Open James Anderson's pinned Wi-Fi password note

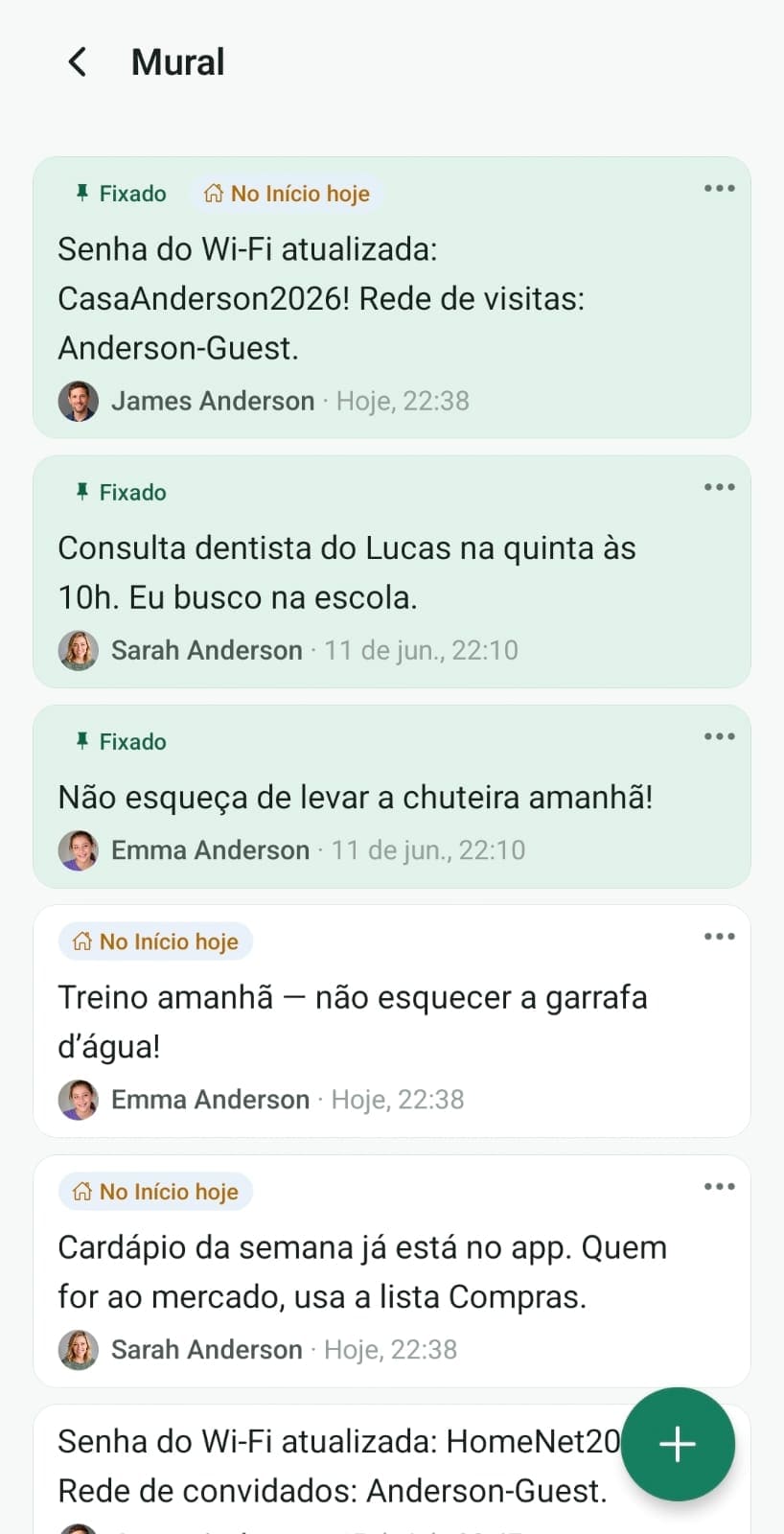tap(392, 298)
